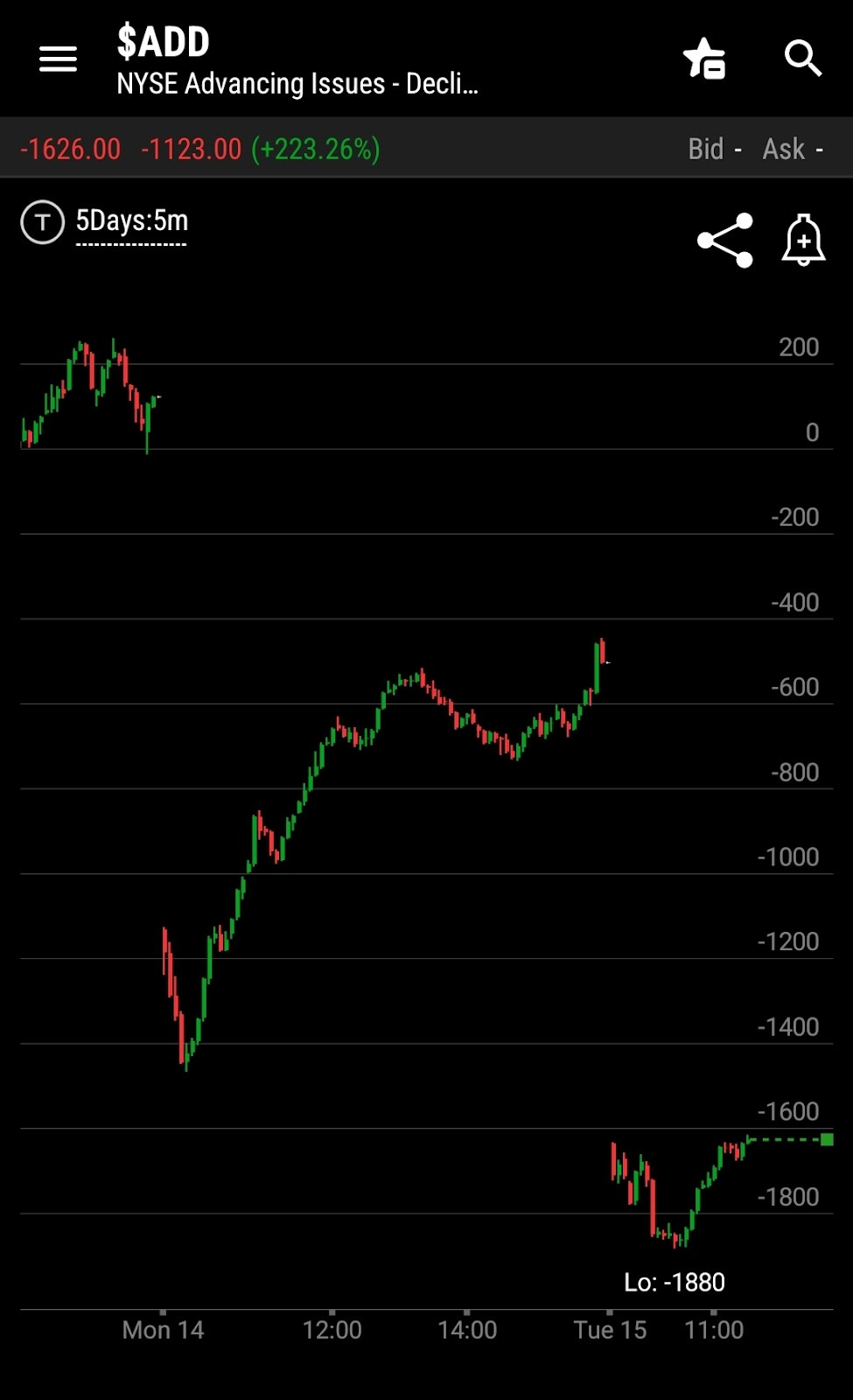Tap the watchlist star icon
The image size is (853, 1400).
[704, 59]
